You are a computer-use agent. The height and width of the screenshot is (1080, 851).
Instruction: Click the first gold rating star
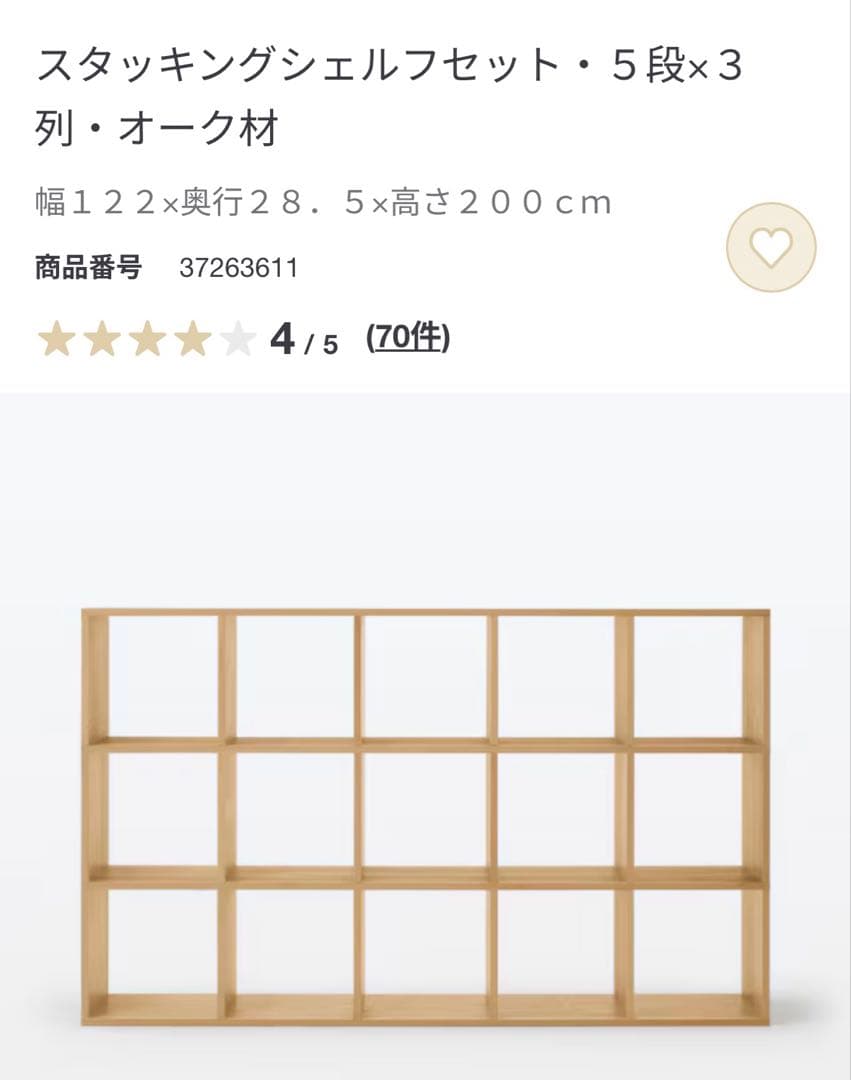coord(55,340)
